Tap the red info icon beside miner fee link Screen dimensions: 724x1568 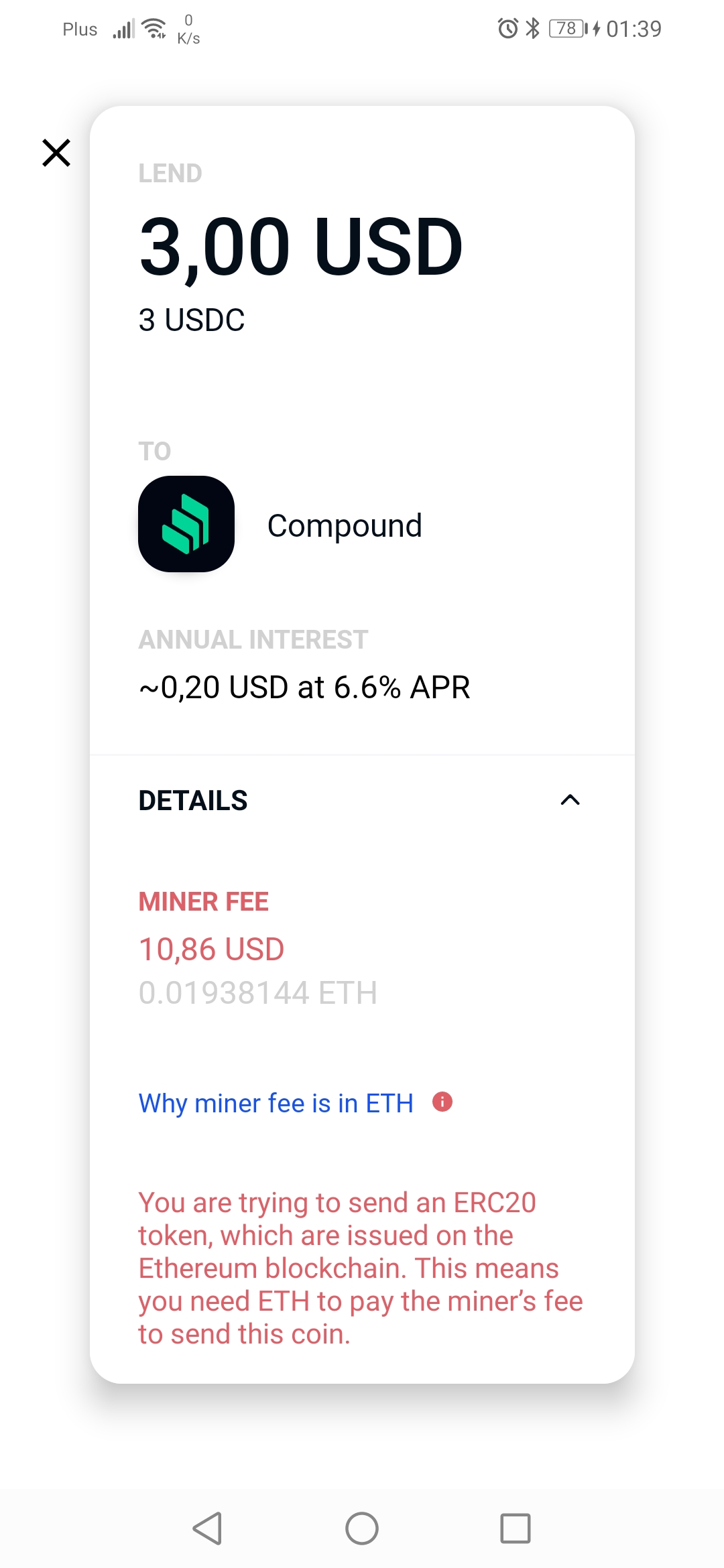coord(442,1102)
